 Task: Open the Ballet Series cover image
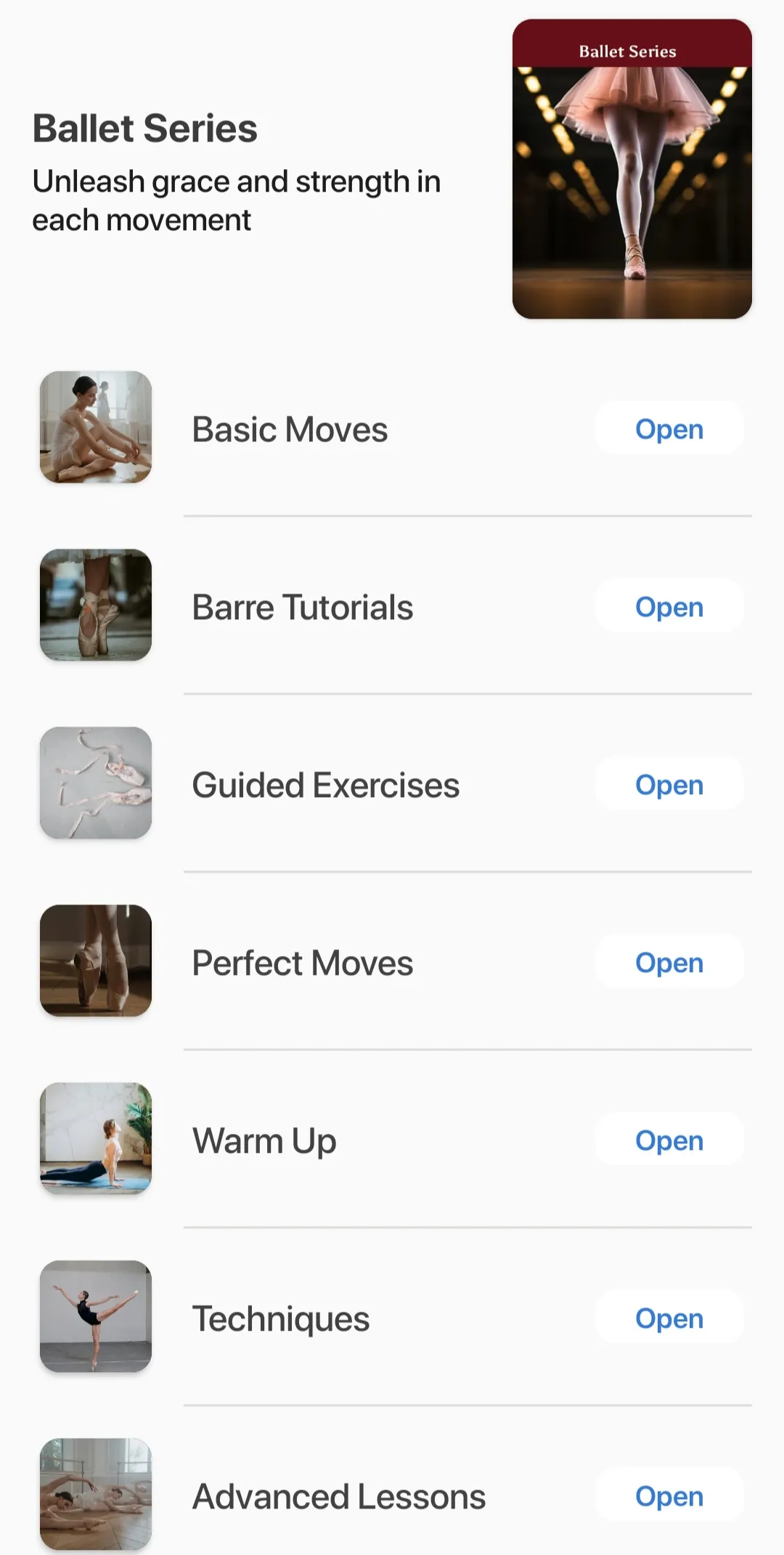pos(632,169)
